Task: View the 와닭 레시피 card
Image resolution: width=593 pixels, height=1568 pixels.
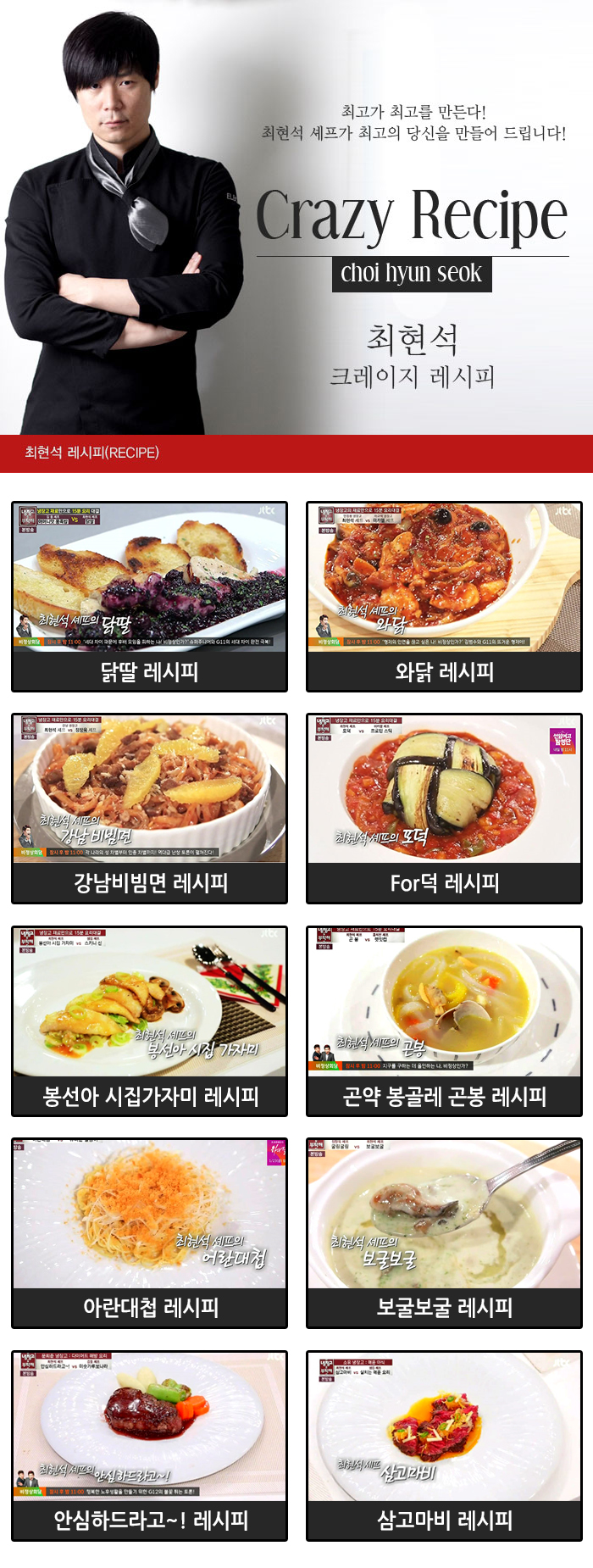Action: 444,596
